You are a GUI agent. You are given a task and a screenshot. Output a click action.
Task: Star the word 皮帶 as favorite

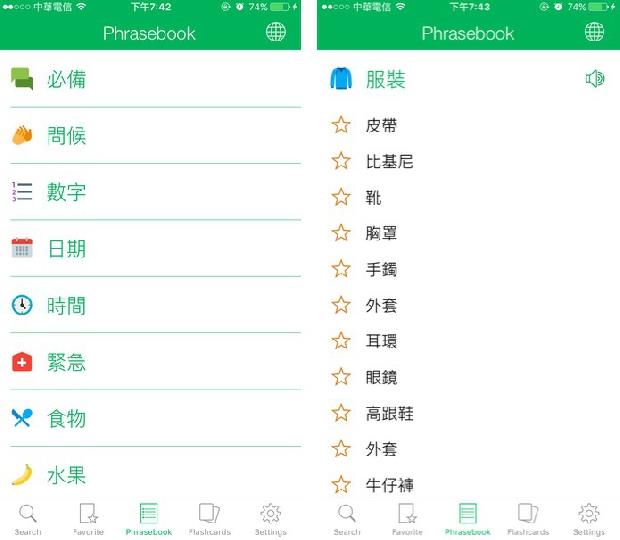pyautogui.click(x=341, y=125)
